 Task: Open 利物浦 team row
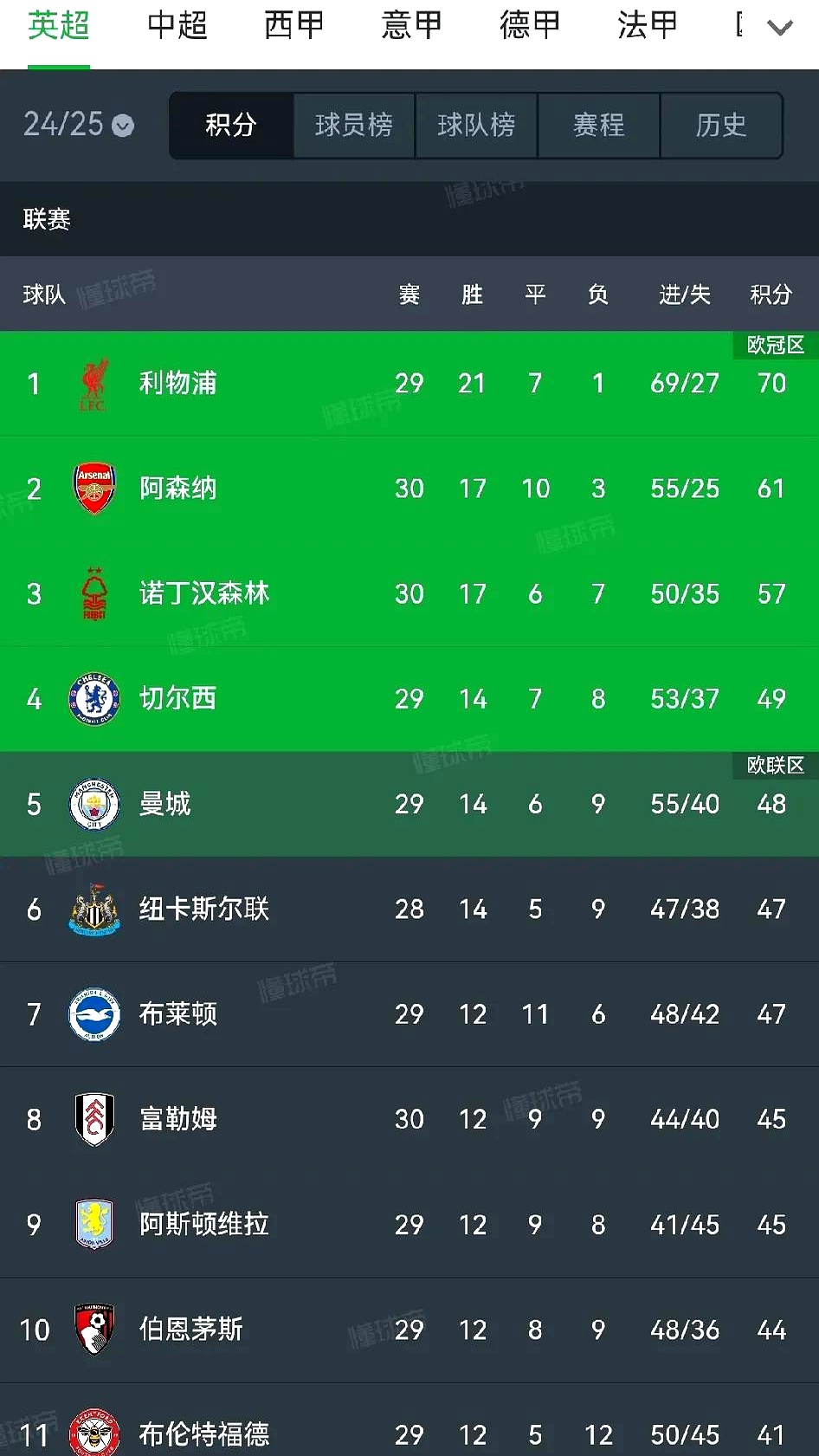point(178,383)
